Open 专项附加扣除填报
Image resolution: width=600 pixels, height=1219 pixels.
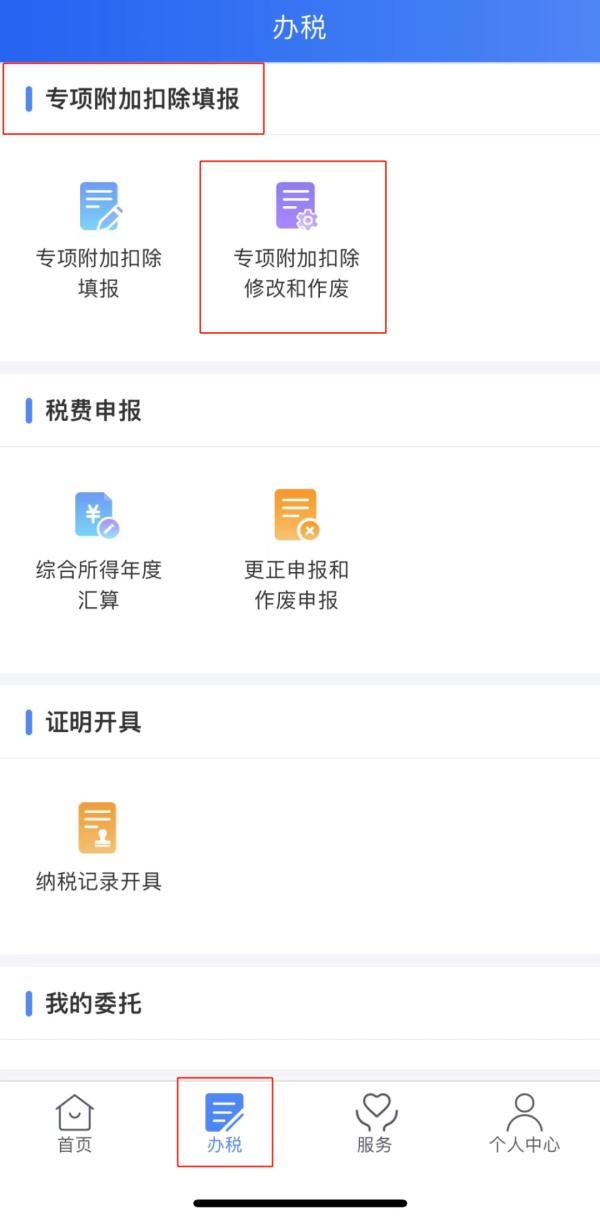pos(99,240)
